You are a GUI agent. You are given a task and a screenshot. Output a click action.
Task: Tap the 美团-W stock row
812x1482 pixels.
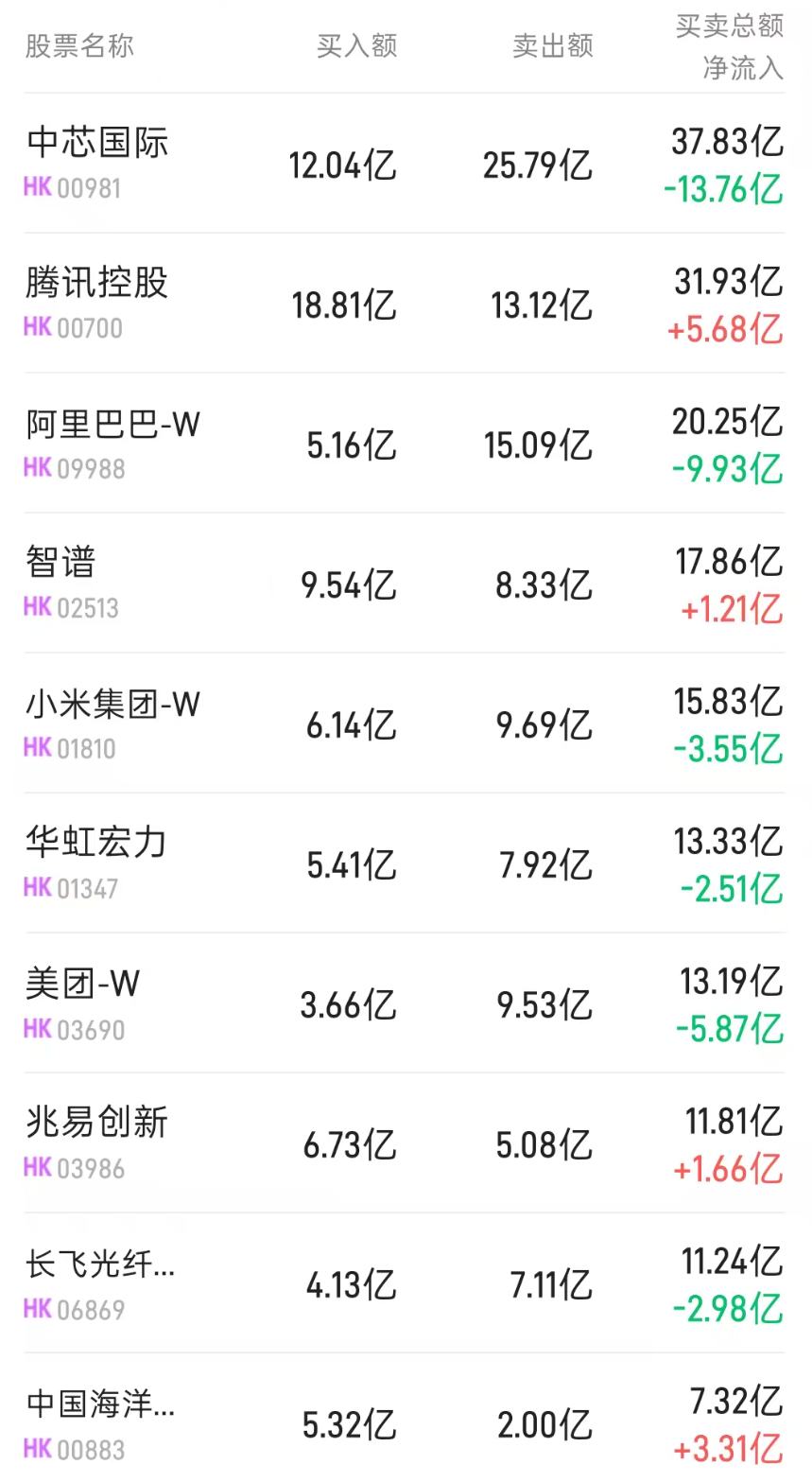pyautogui.click(x=406, y=1003)
